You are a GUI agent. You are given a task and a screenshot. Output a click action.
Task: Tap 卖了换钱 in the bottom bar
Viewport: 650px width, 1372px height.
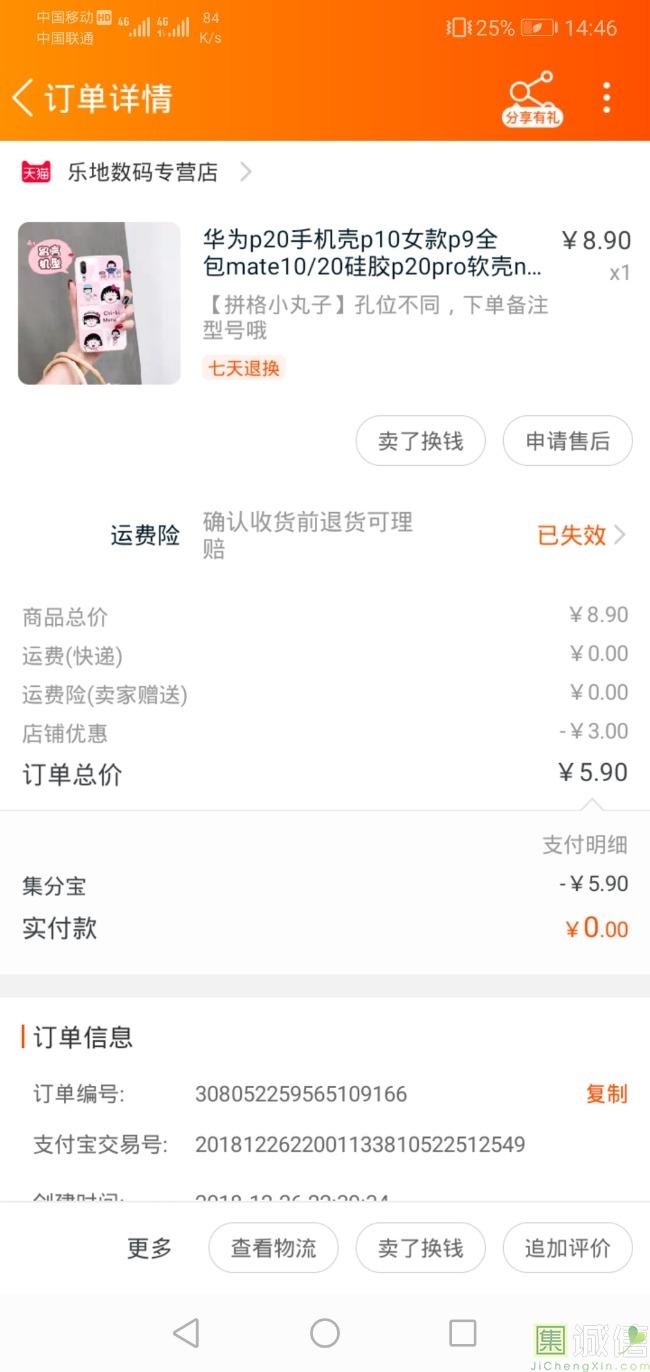[421, 1248]
